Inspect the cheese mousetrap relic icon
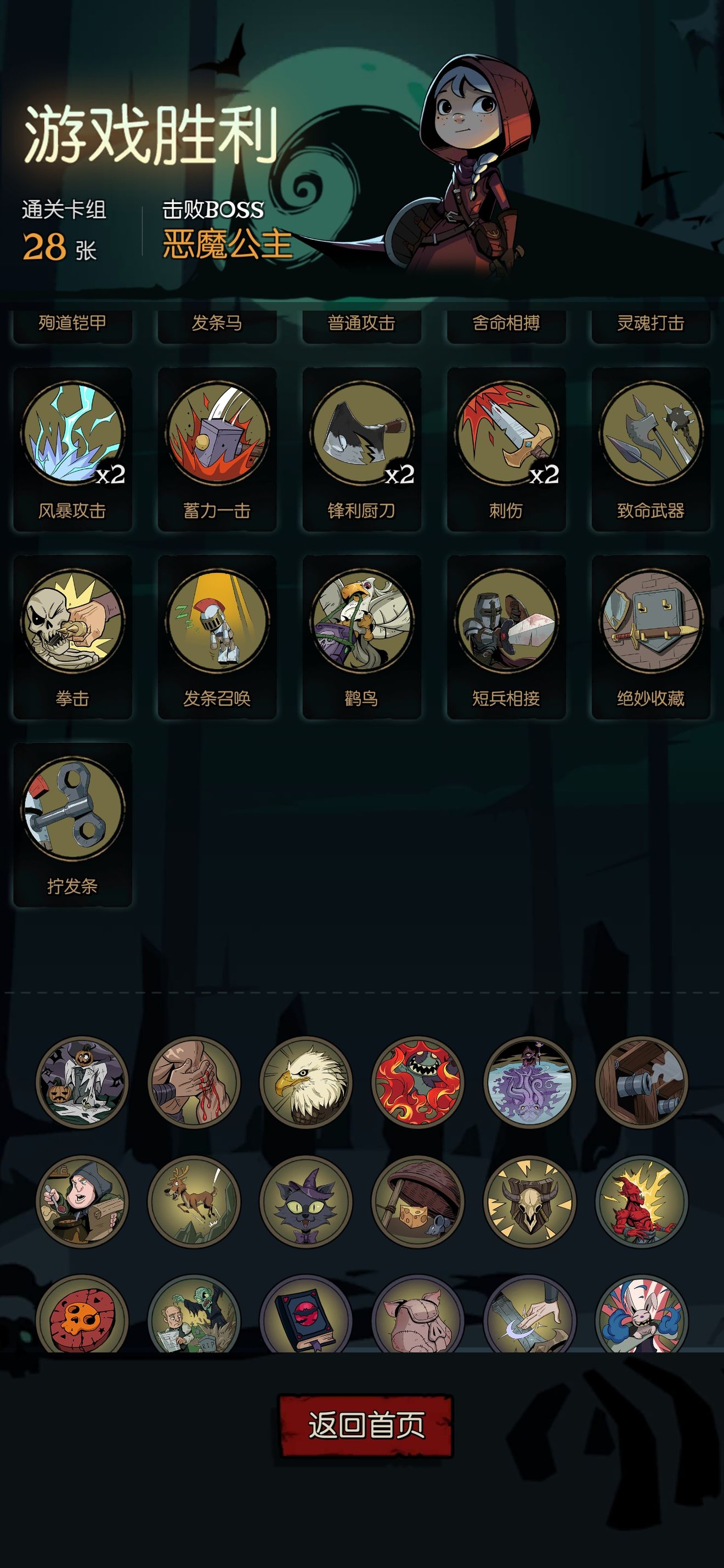 418,1201
